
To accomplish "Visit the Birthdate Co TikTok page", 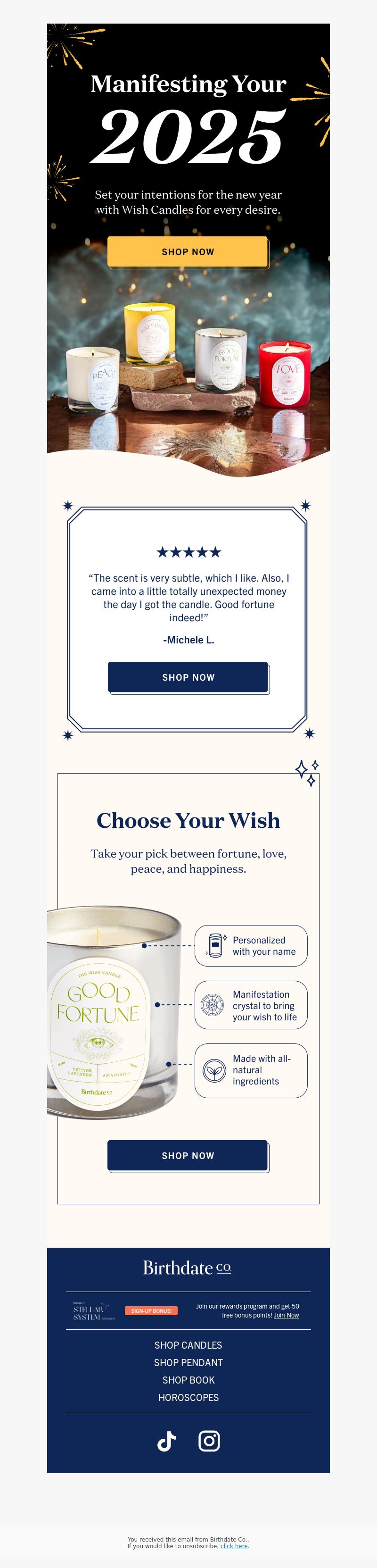I will (167, 1442).
